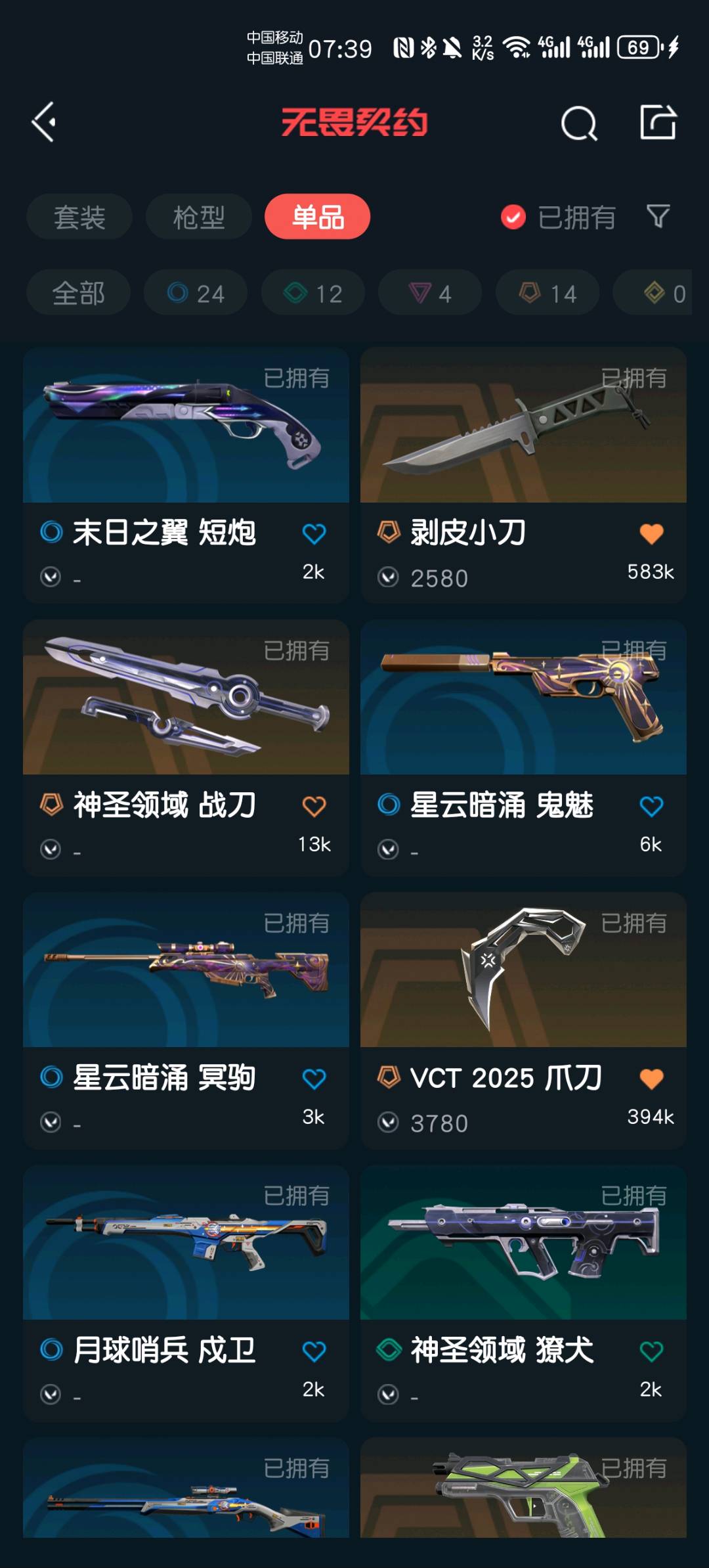Screen dimensions: 709x1568
Task: Go back using the top-left arrow
Action: point(44,122)
